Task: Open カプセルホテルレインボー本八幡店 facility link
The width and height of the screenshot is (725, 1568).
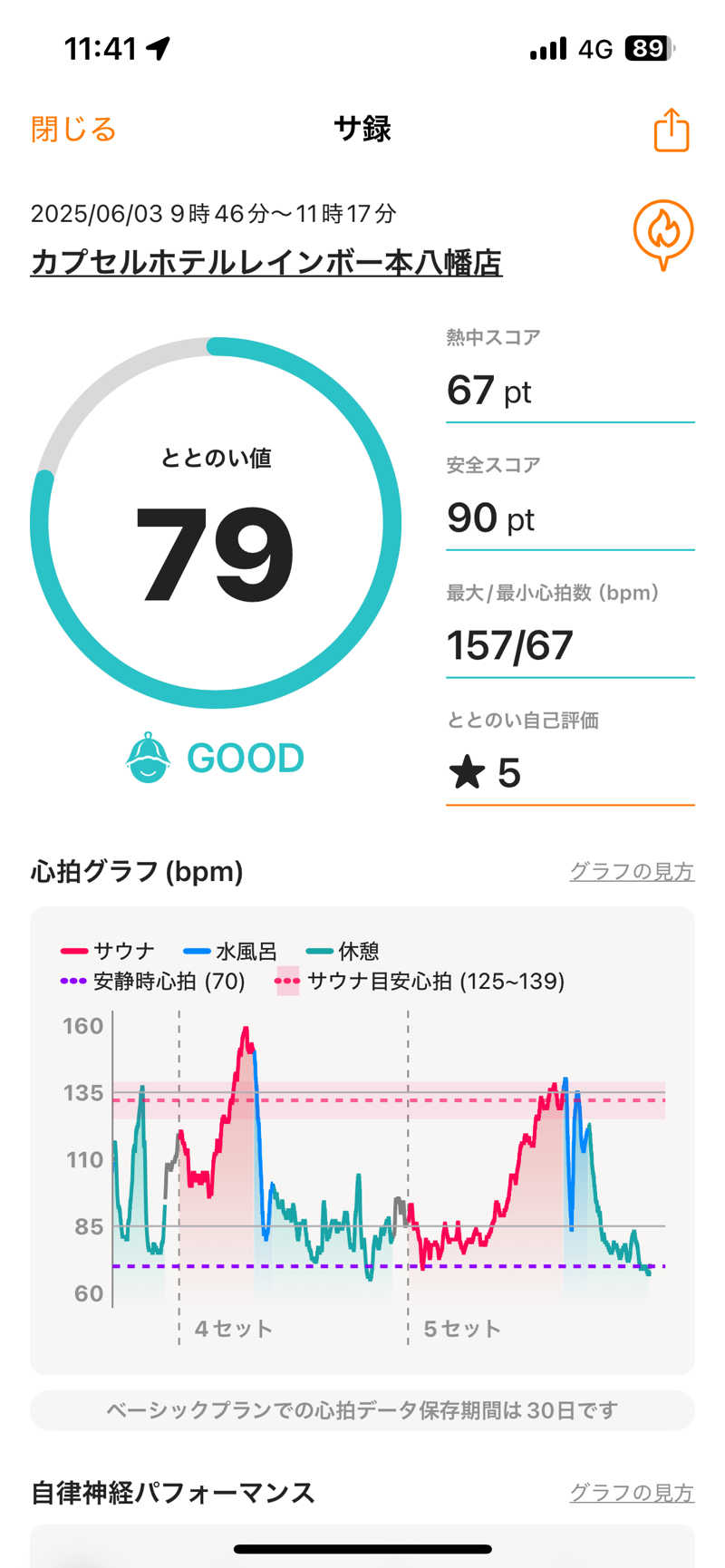Action: [x=266, y=263]
